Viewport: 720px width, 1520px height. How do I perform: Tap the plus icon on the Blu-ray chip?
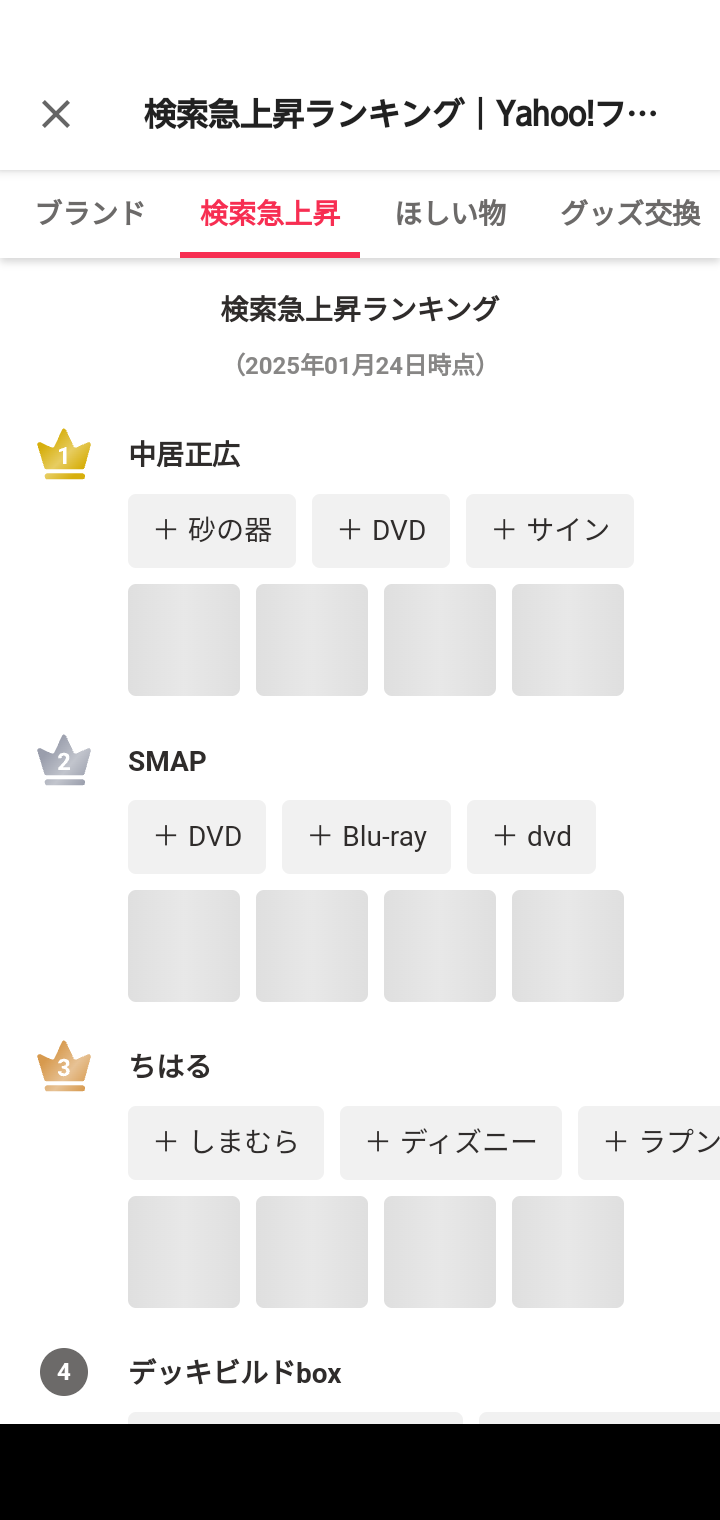tap(319, 837)
